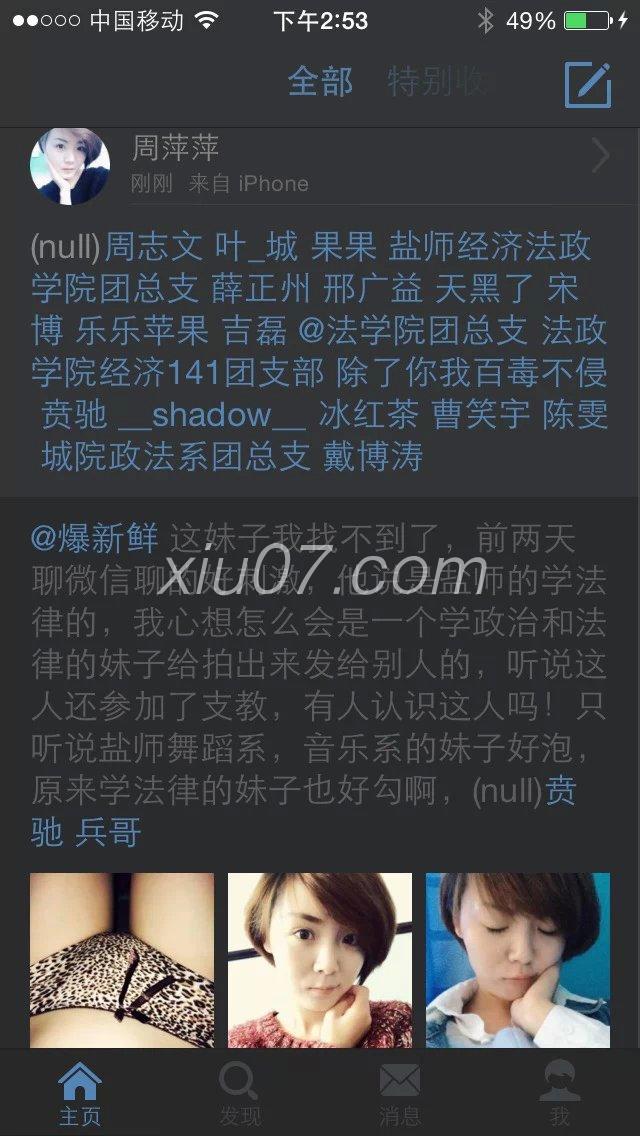View the first attached photo thumbnail
The height and width of the screenshot is (1136, 640).
click(x=122, y=960)
